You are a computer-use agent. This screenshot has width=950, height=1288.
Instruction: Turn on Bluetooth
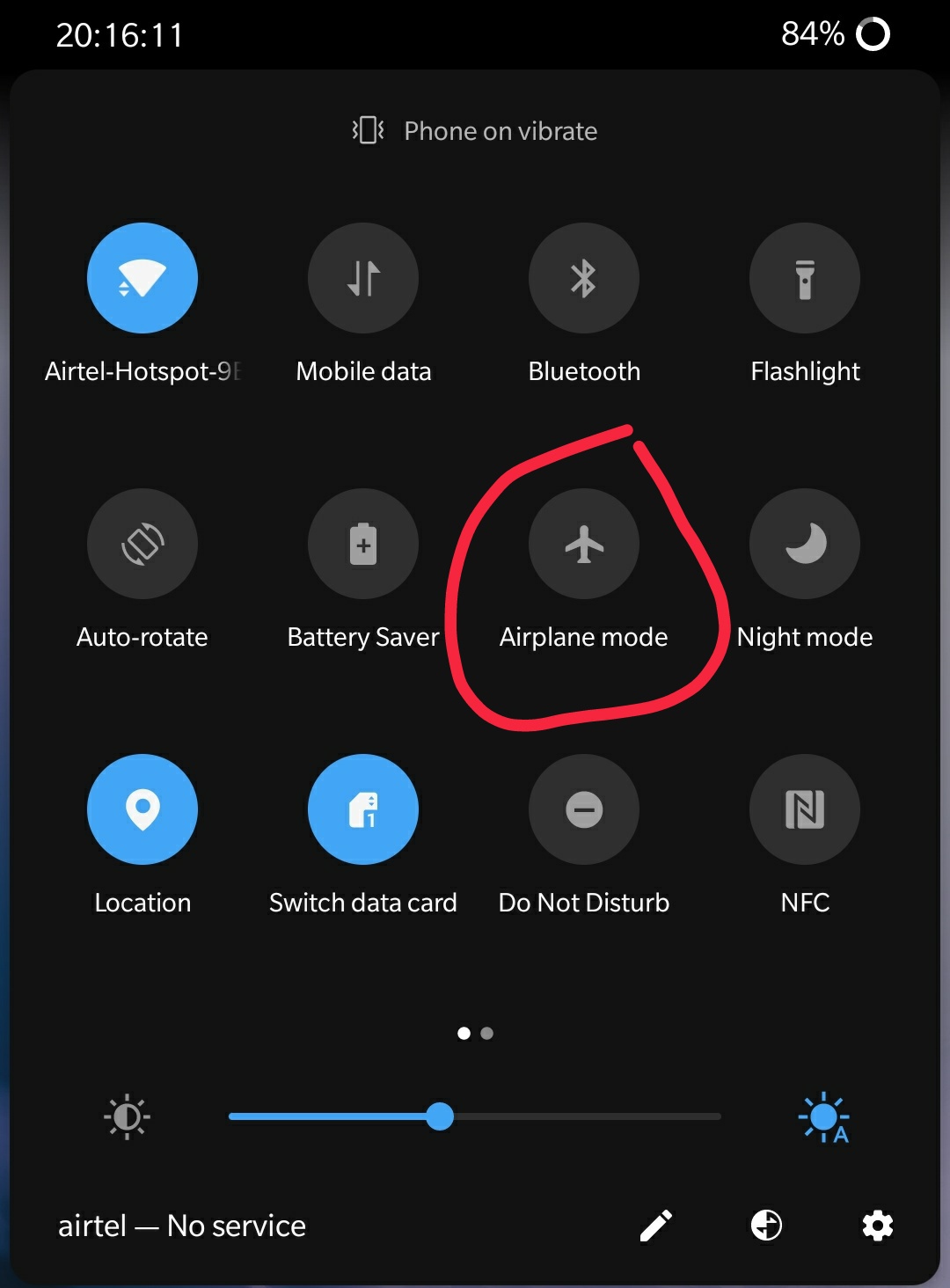584,278
